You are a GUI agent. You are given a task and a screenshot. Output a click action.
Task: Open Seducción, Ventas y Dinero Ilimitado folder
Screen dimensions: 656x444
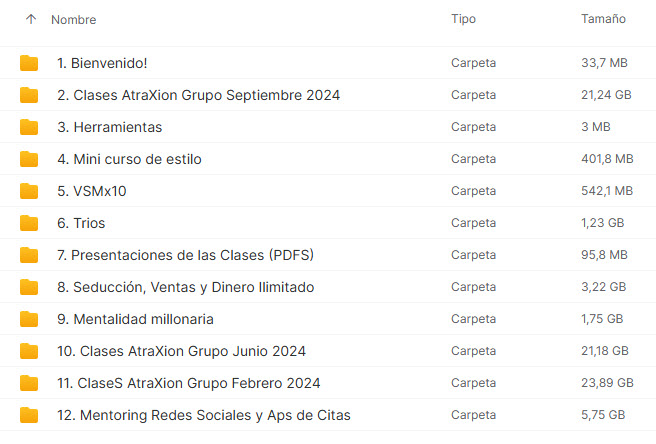185,287
